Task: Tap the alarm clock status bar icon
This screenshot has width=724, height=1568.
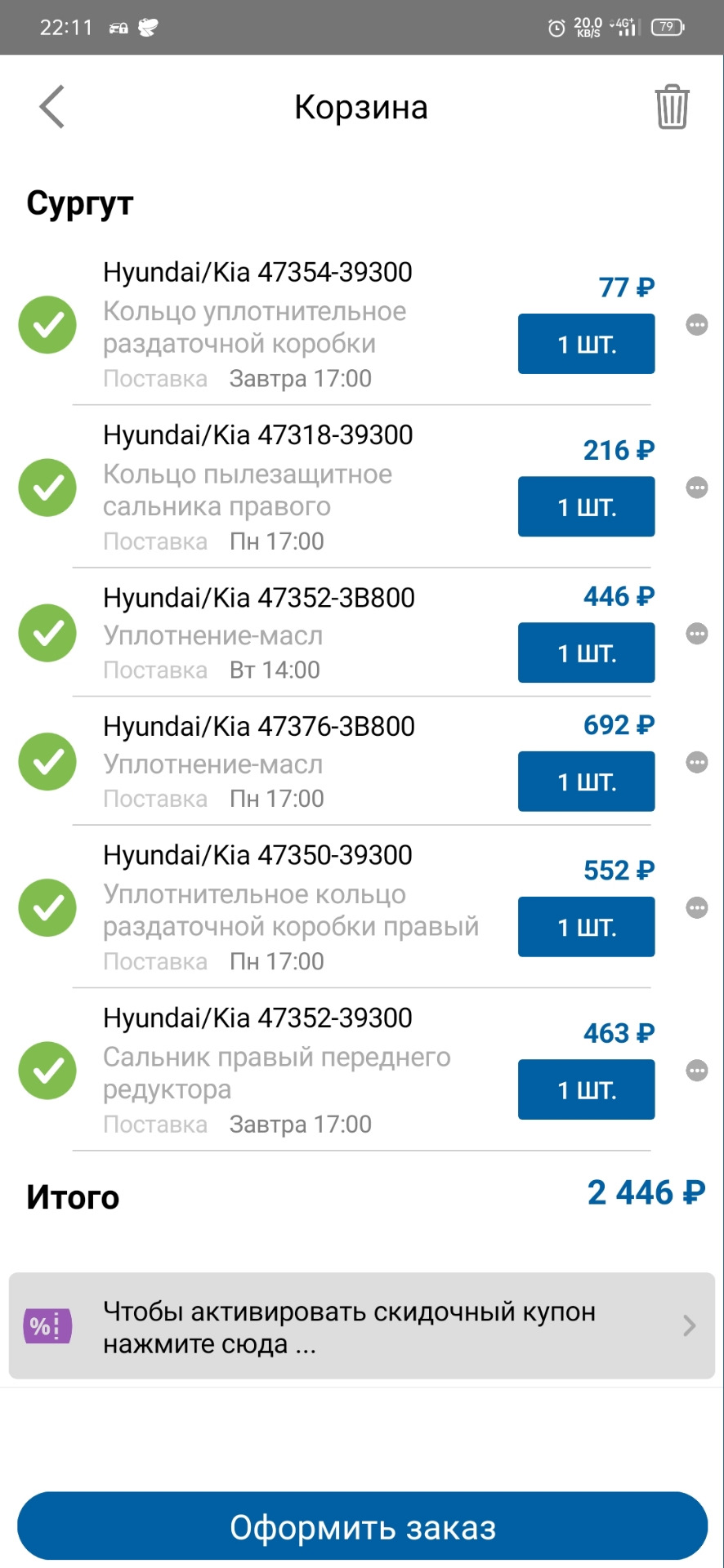Action: [x=555, y=27]
